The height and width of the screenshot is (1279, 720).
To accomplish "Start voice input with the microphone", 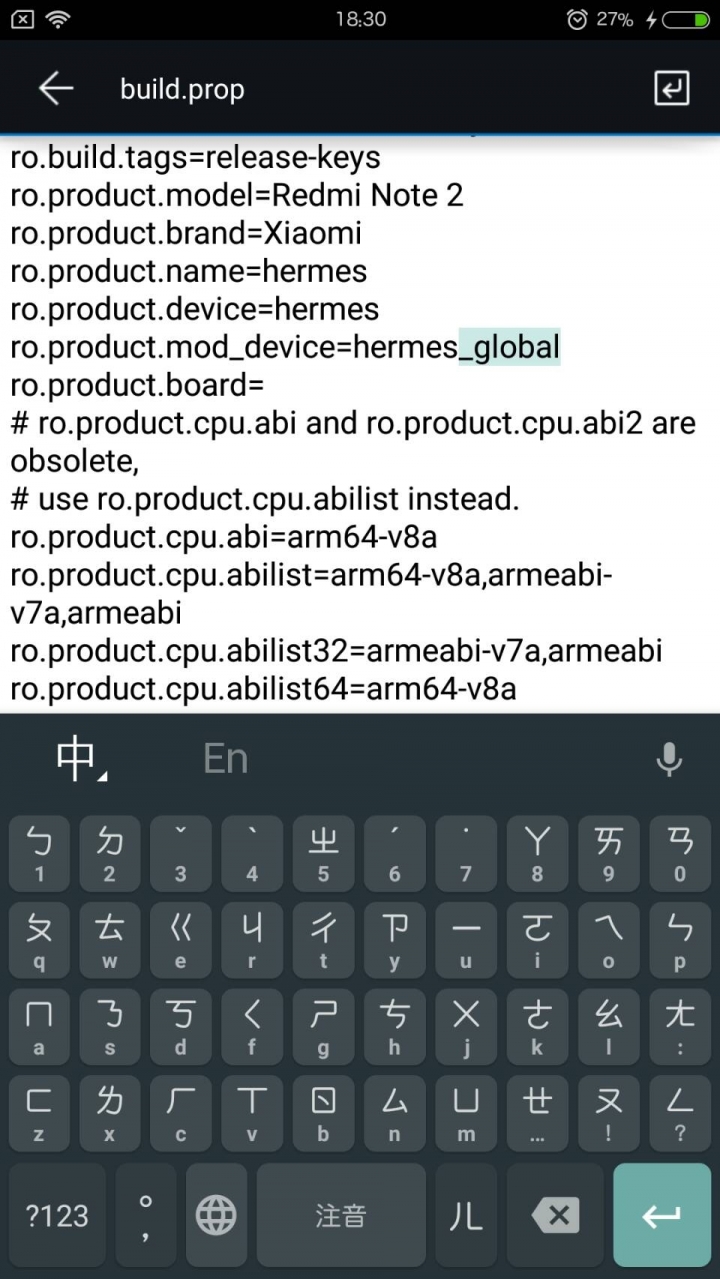I will (668, 759).
